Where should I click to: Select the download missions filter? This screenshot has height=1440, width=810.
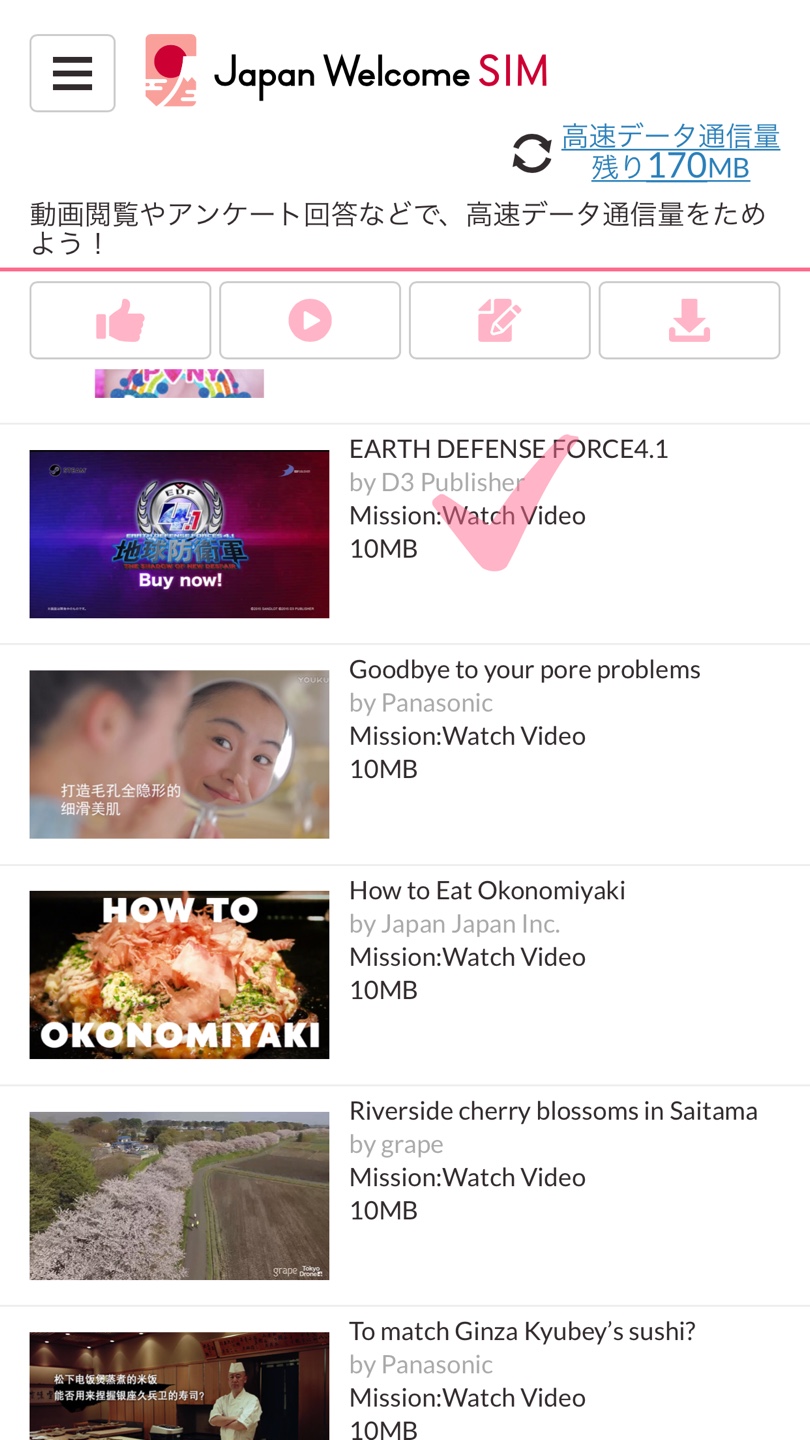pos(689,319)
